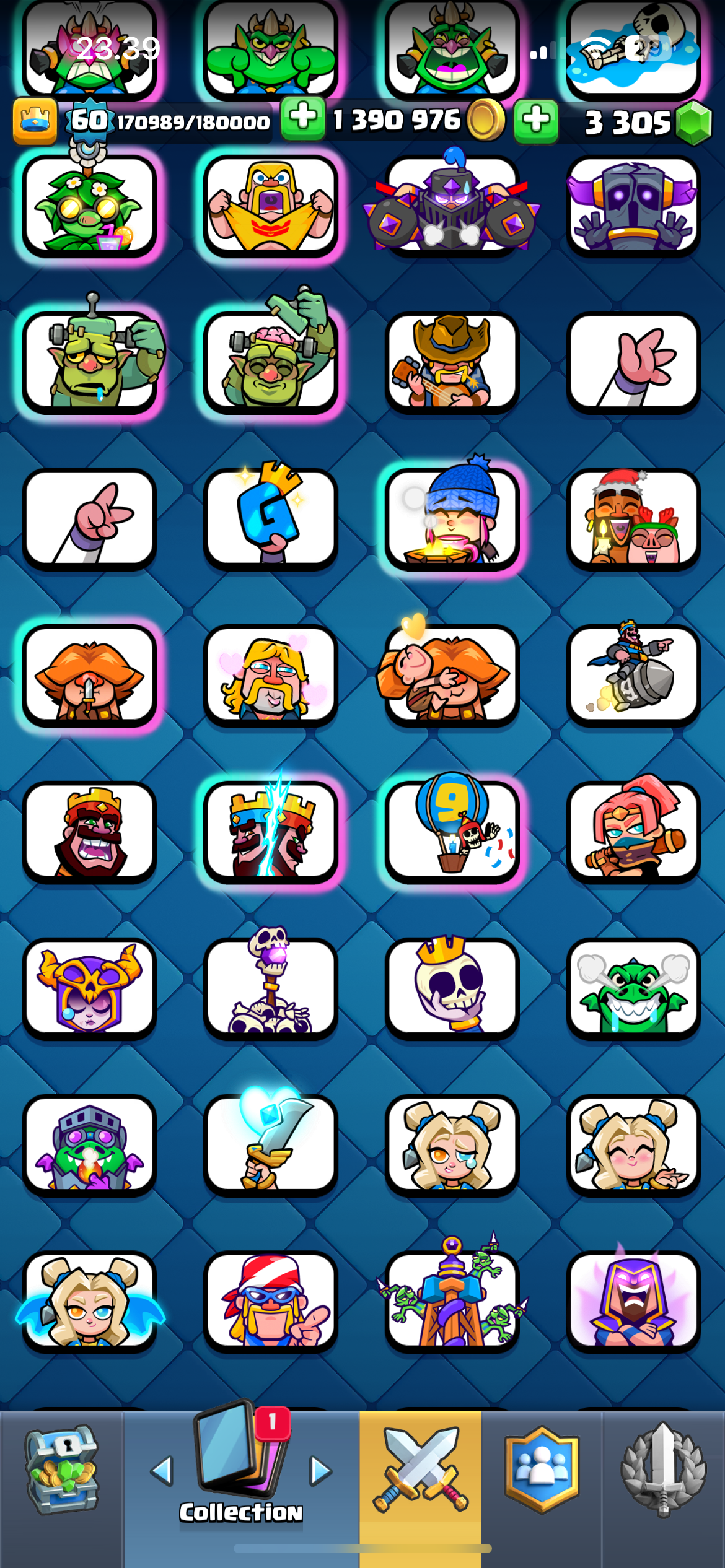Tap the right arrow beside Collection

click(320, 1471)
